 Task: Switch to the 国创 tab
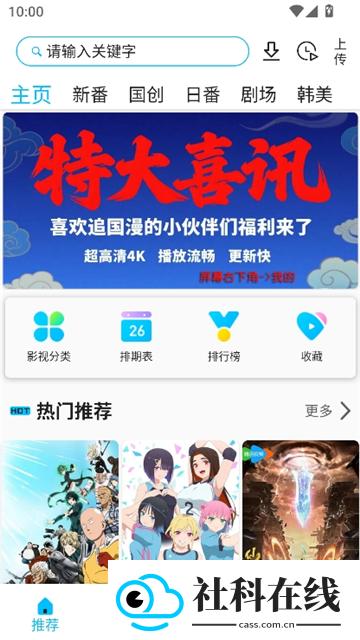click(x=146, y=95)
